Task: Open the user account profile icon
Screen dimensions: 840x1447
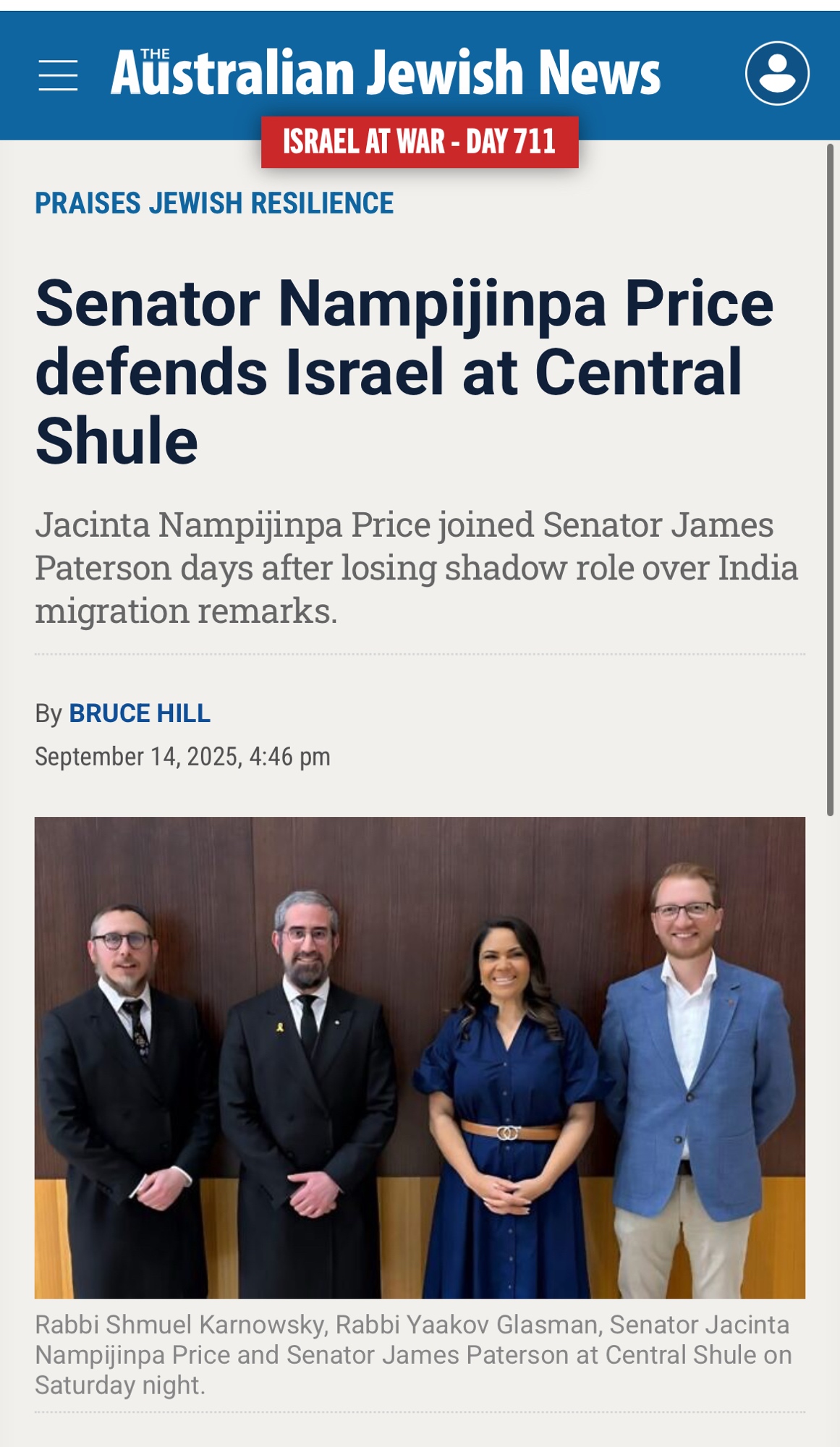Action: point(777,74)
